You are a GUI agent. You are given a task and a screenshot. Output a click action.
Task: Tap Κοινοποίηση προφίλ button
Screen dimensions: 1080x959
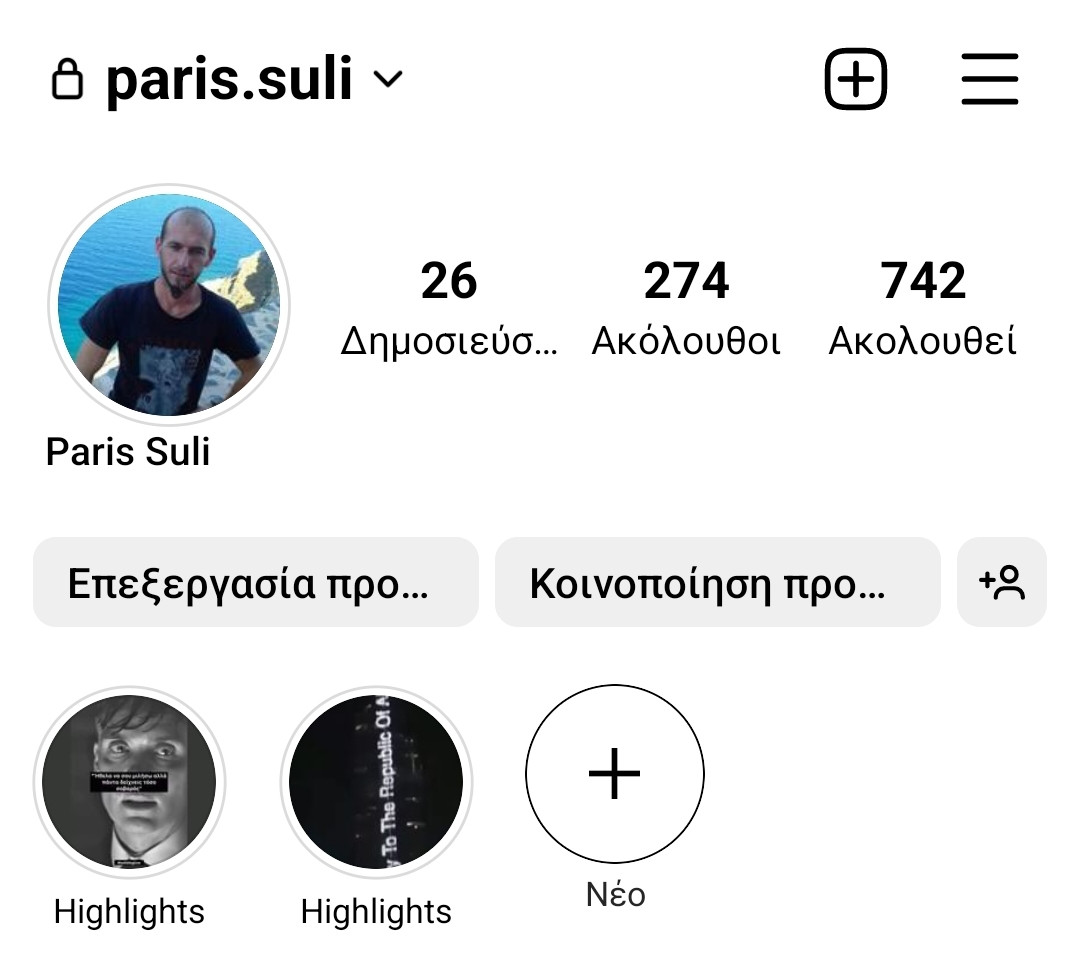[x=718, y=582]
